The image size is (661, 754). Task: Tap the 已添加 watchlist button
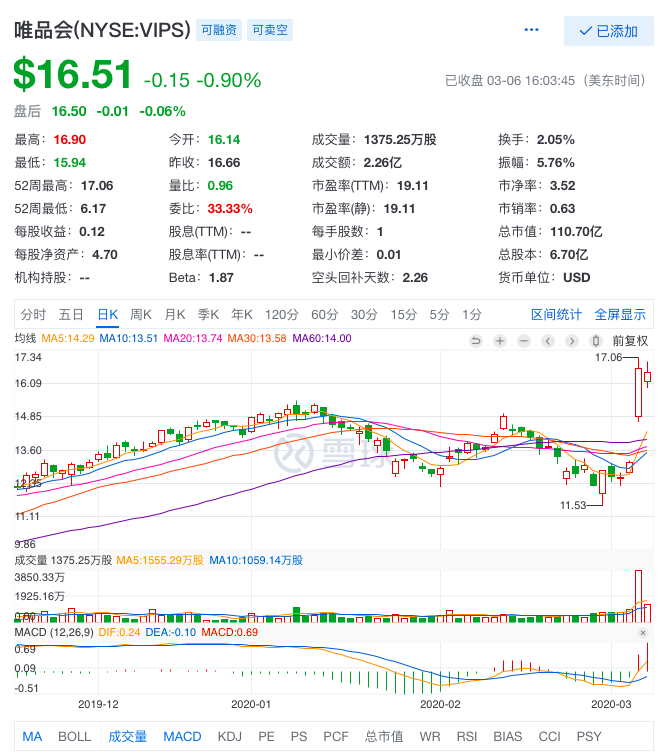point(608,31)
